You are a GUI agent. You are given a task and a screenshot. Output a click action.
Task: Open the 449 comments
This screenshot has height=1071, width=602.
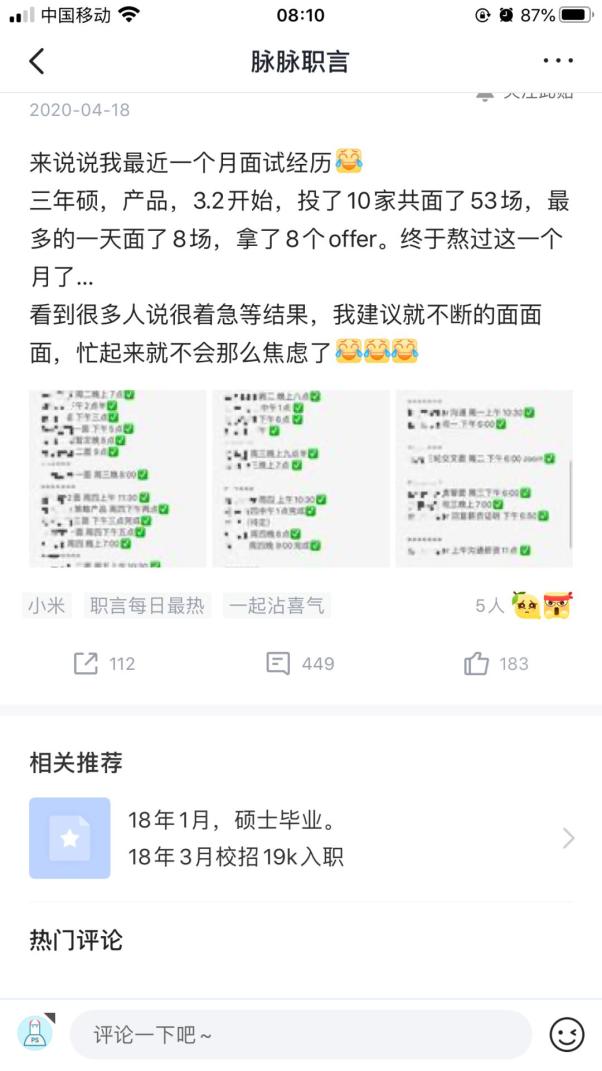pos(301,663)
